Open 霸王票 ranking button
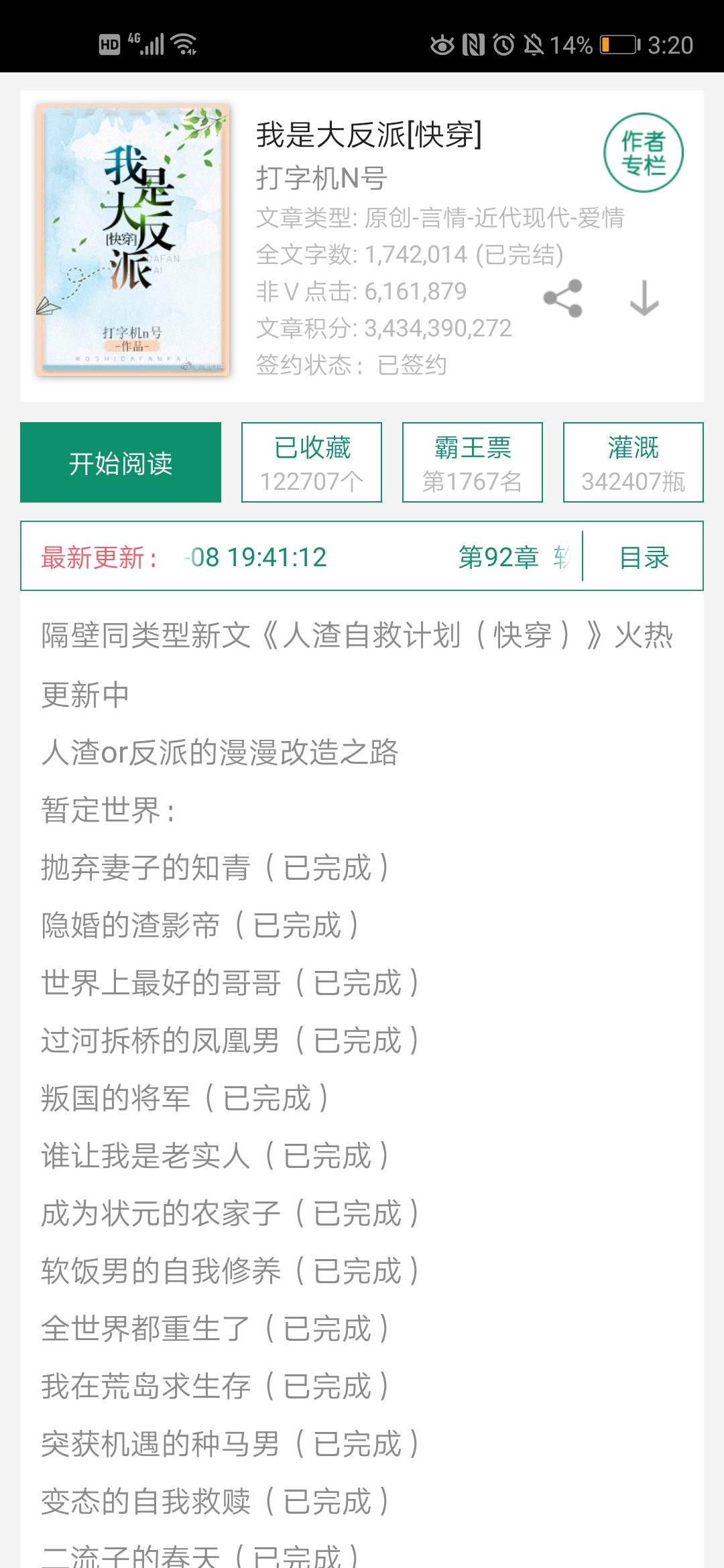This screenshot has height=1568, width=724. pos(473,462)
